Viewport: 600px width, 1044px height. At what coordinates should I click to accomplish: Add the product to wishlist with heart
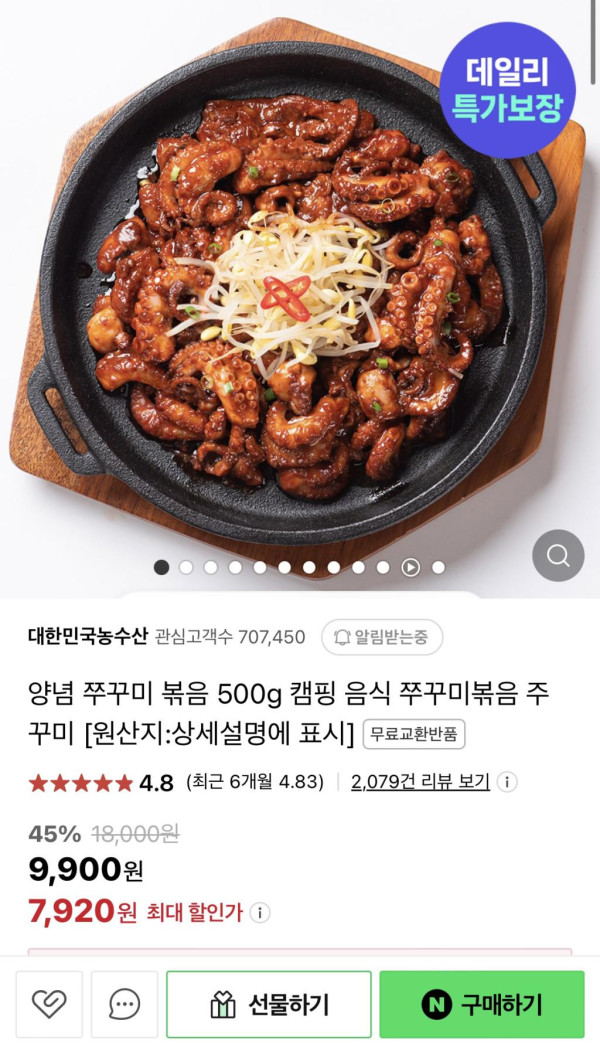tap(49, 1004)
